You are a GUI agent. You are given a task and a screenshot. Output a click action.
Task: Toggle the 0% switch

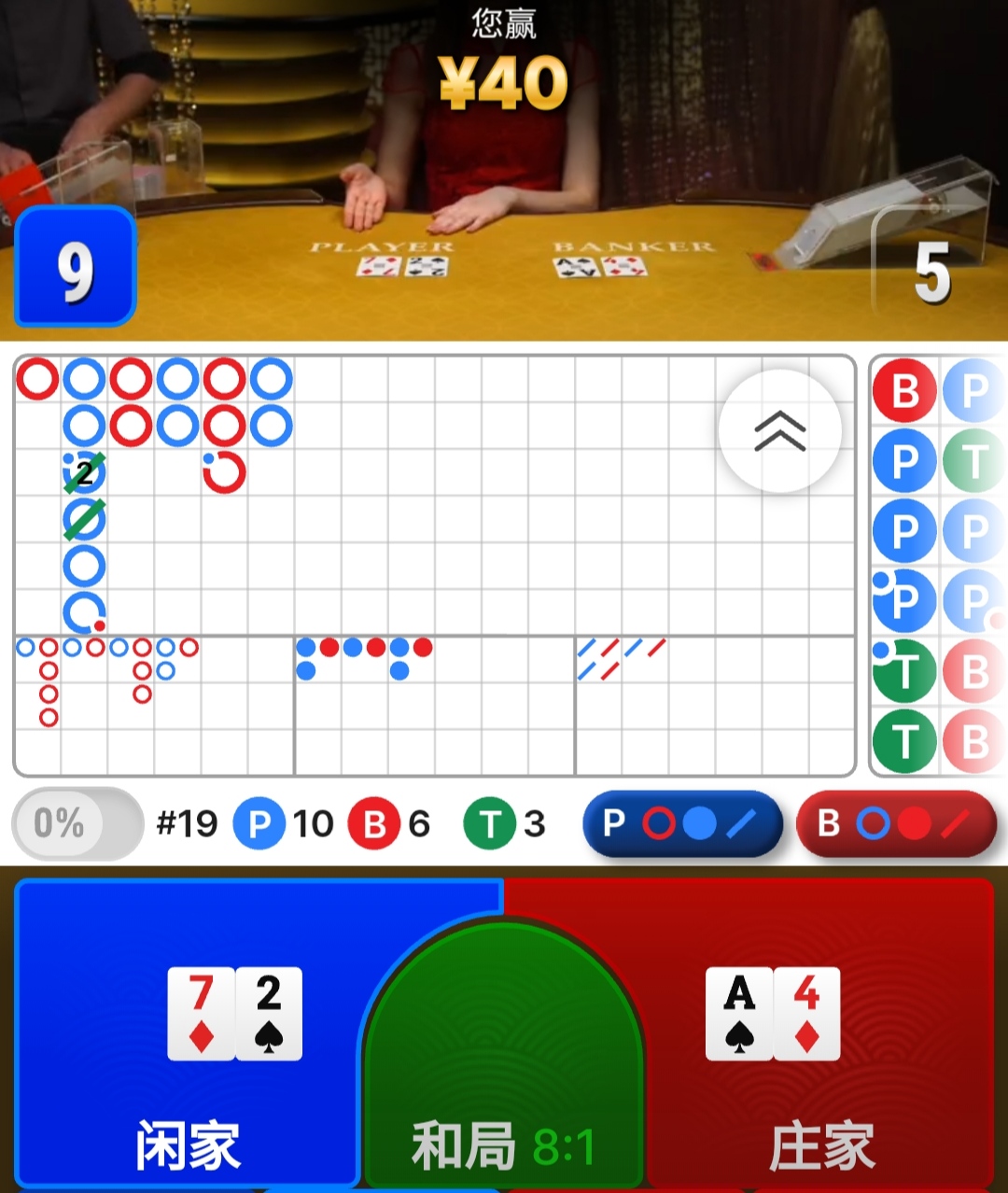77,823
